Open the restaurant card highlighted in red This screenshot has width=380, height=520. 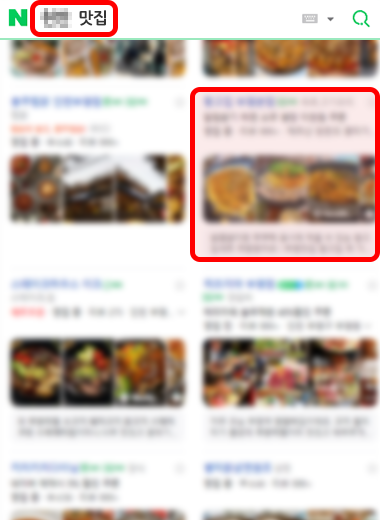[x=285, y=174]
